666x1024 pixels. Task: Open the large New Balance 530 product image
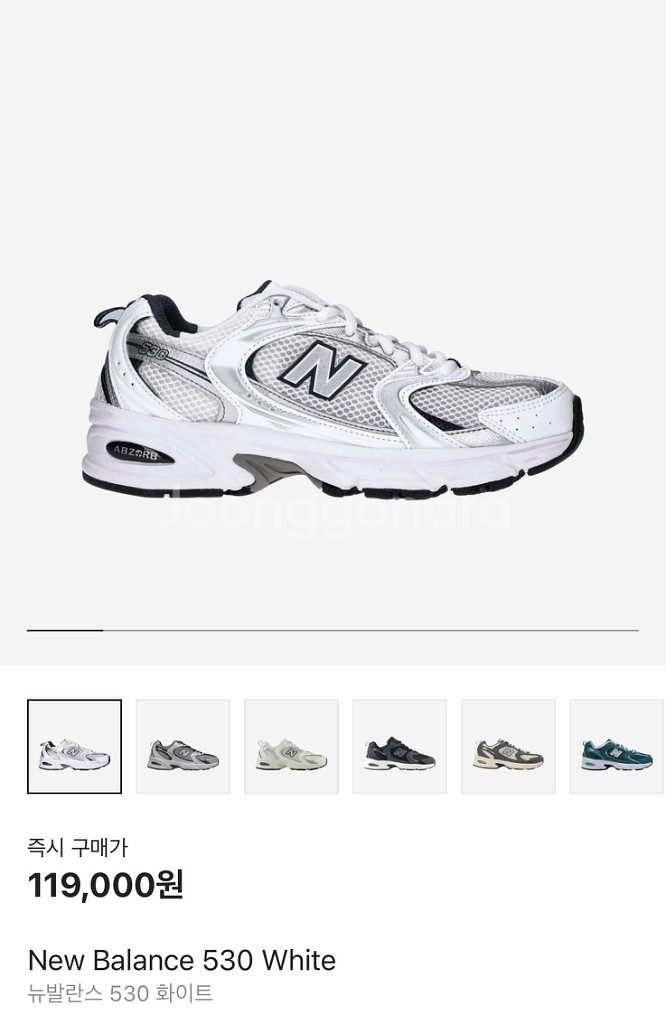[x=333, y=390]
